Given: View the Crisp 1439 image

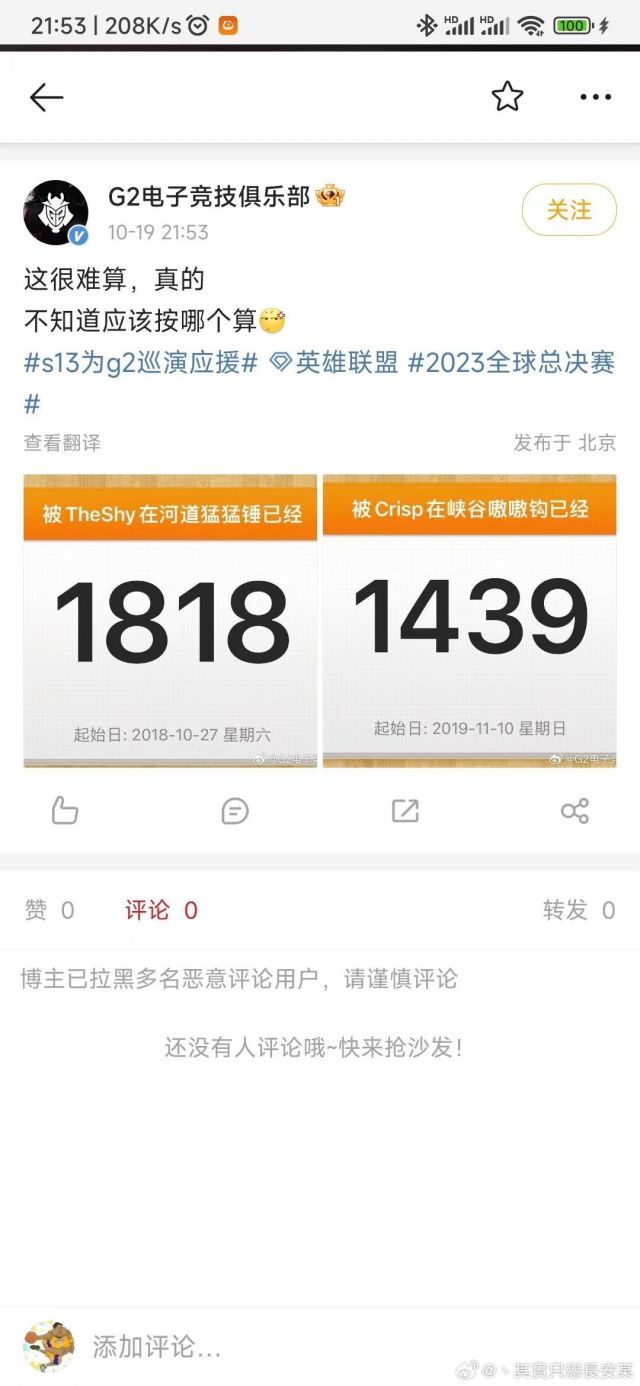Looking at the screenshot, I should pos(470,621).
